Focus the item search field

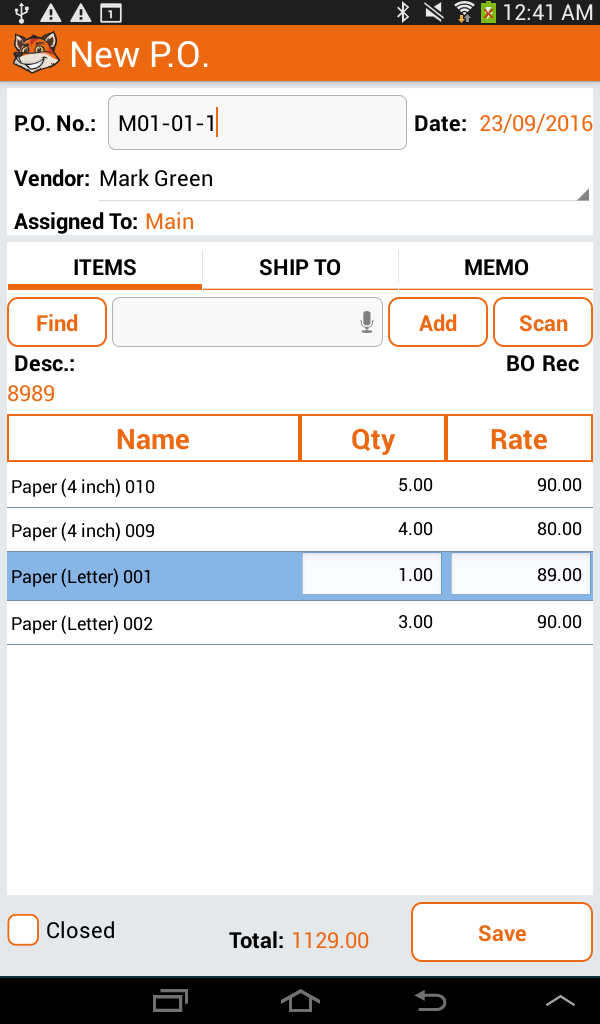click(235, 323)
